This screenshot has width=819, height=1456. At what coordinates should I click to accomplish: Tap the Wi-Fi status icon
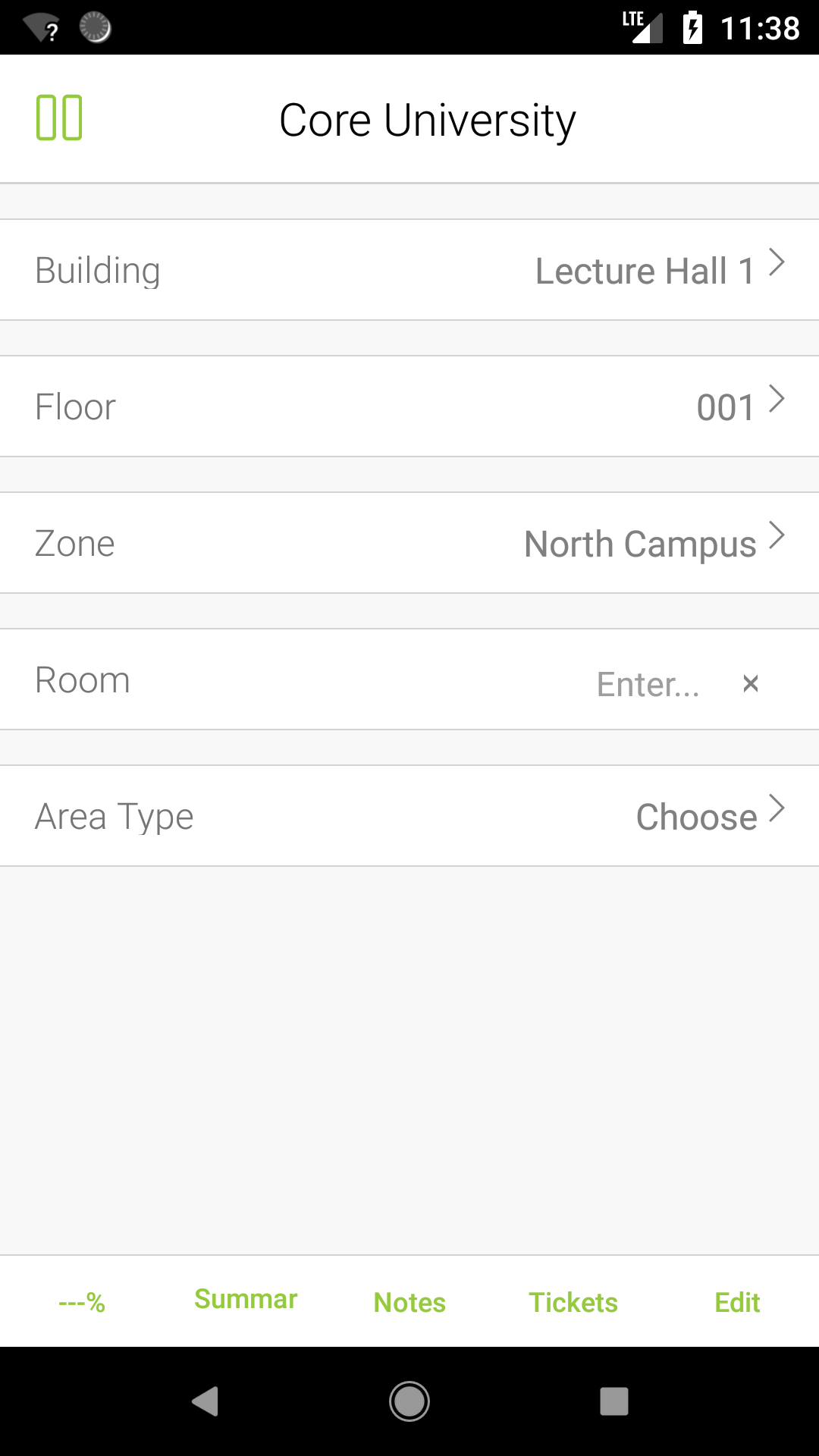click(x=42, y=27)
